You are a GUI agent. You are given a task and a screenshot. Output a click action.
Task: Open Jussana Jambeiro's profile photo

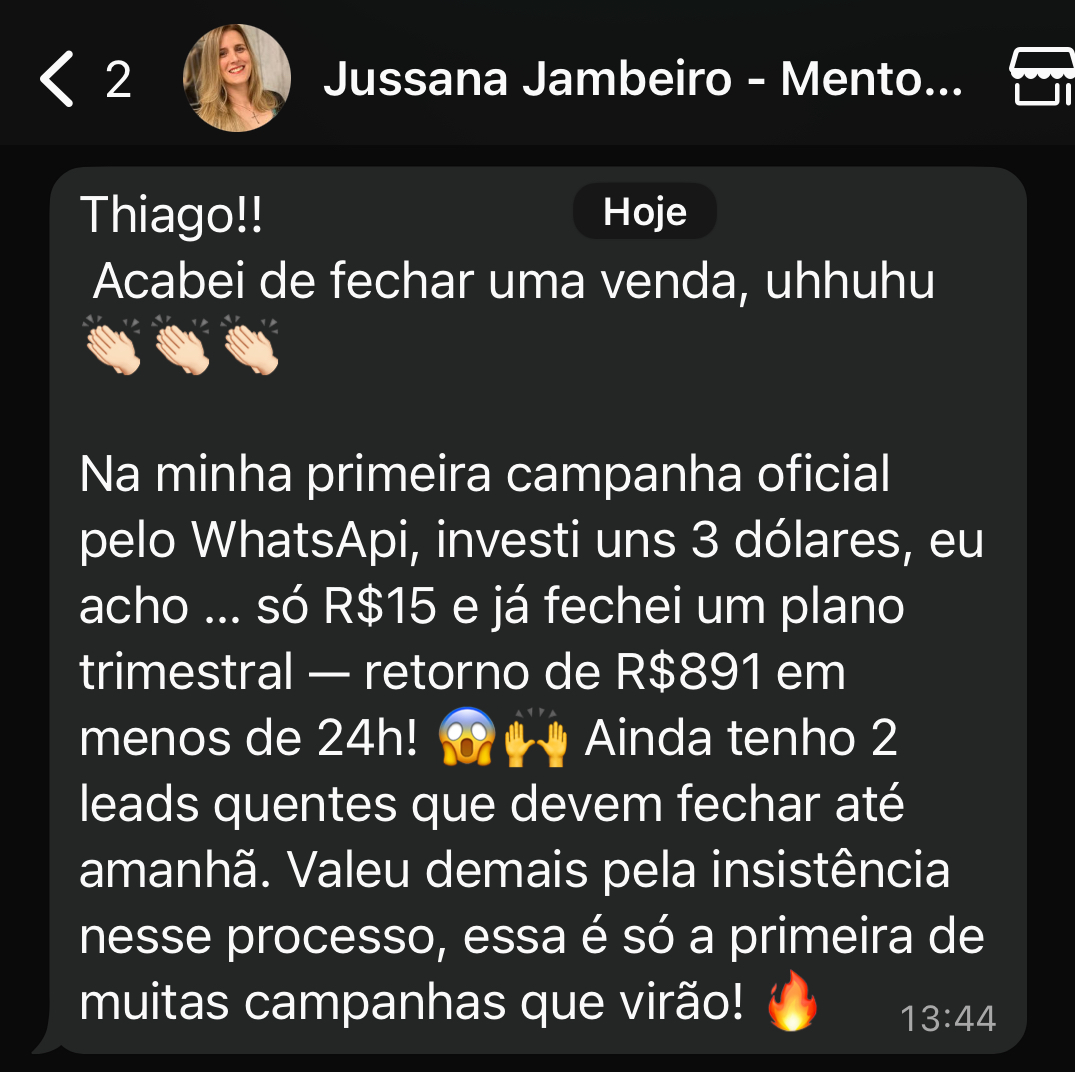tap(237, 78)
